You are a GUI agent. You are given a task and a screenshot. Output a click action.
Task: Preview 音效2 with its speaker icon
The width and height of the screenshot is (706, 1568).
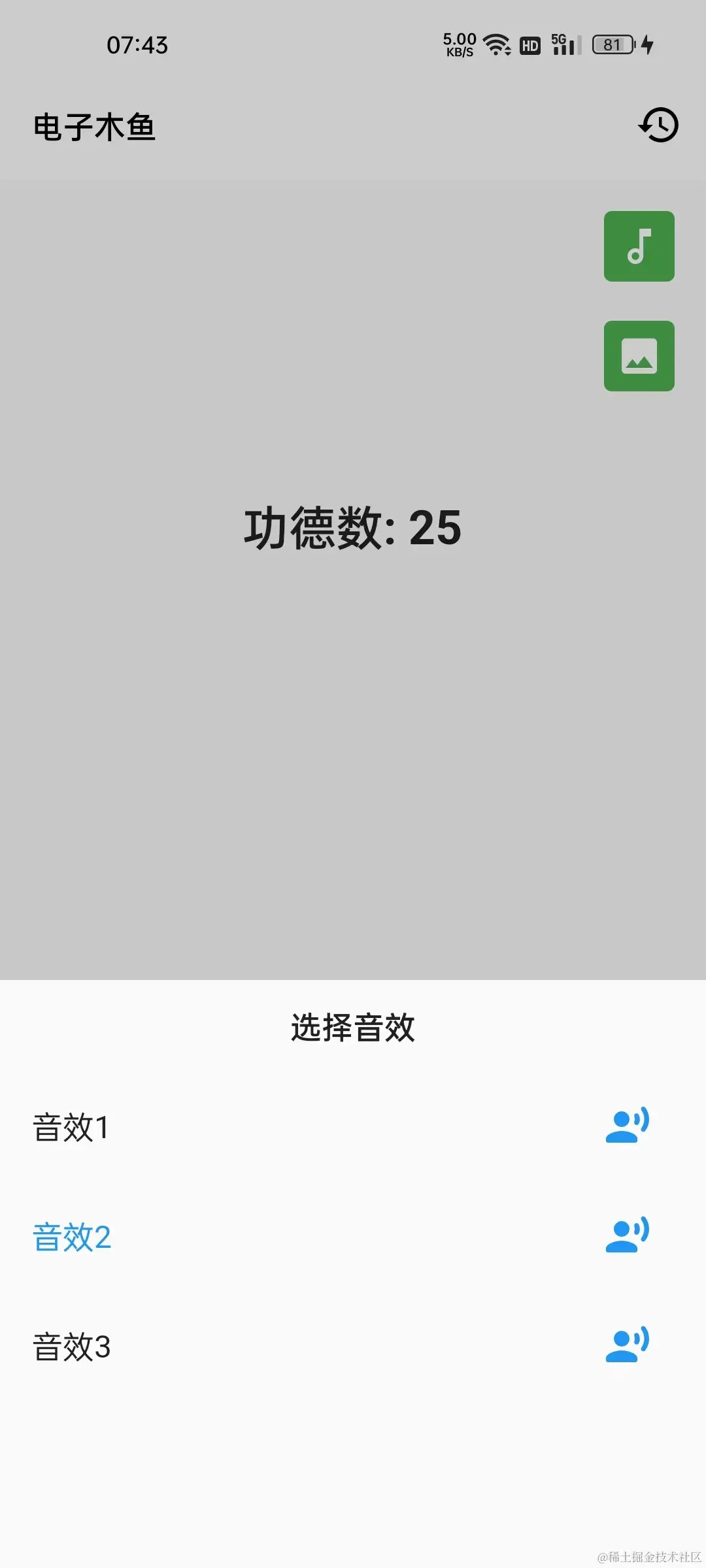[x=626, y=1235]
